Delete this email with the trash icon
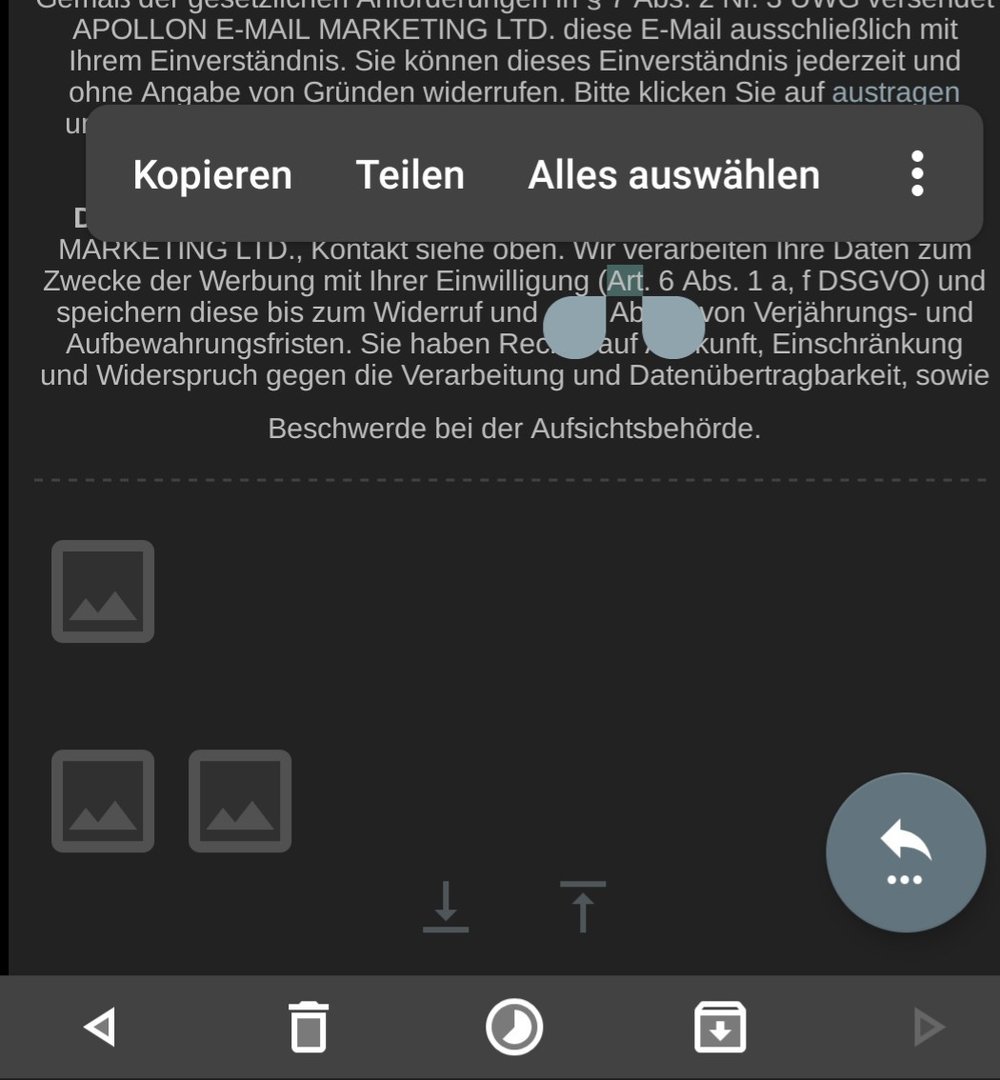1000x1080 pixels. point(308,1027)
